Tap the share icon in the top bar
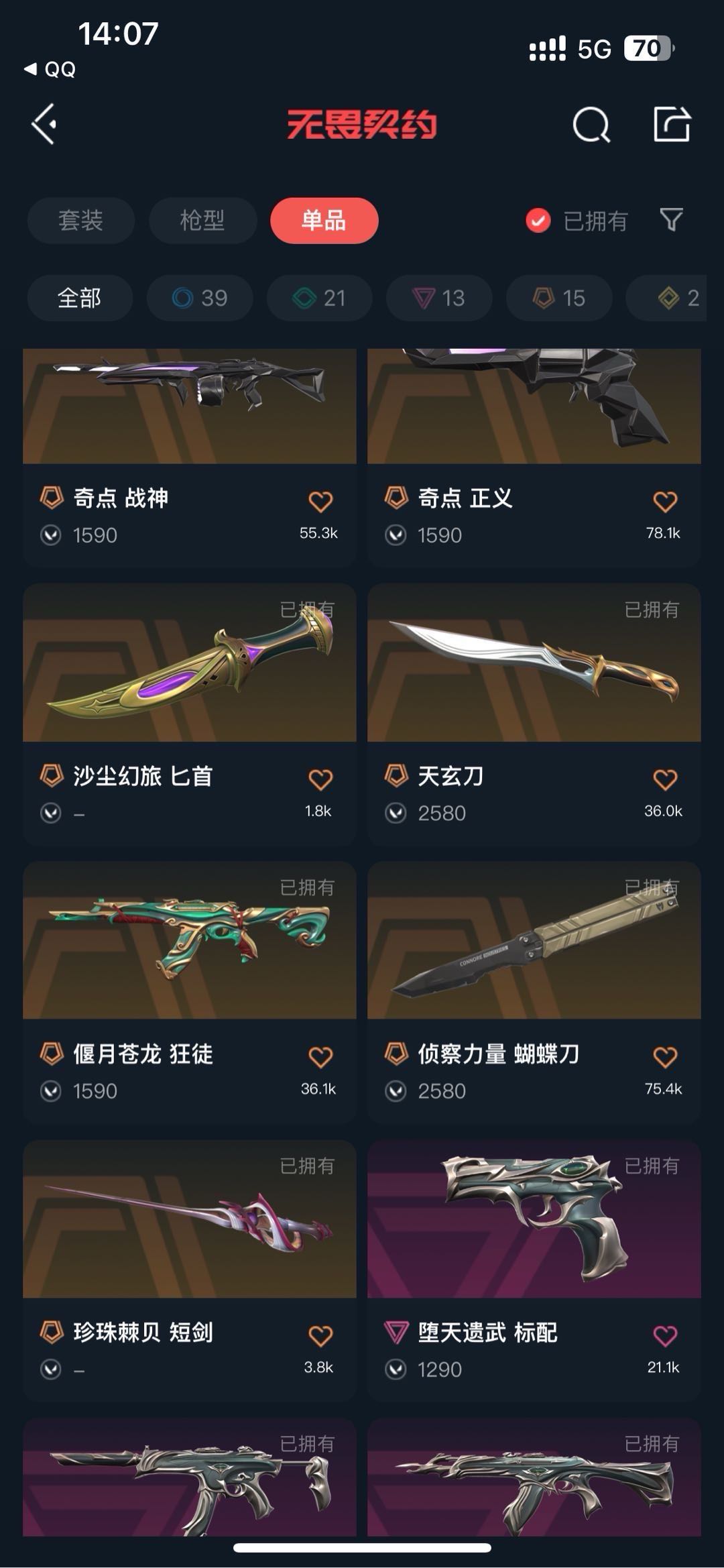The image size is (724, 1568). (x=672, y=124)
